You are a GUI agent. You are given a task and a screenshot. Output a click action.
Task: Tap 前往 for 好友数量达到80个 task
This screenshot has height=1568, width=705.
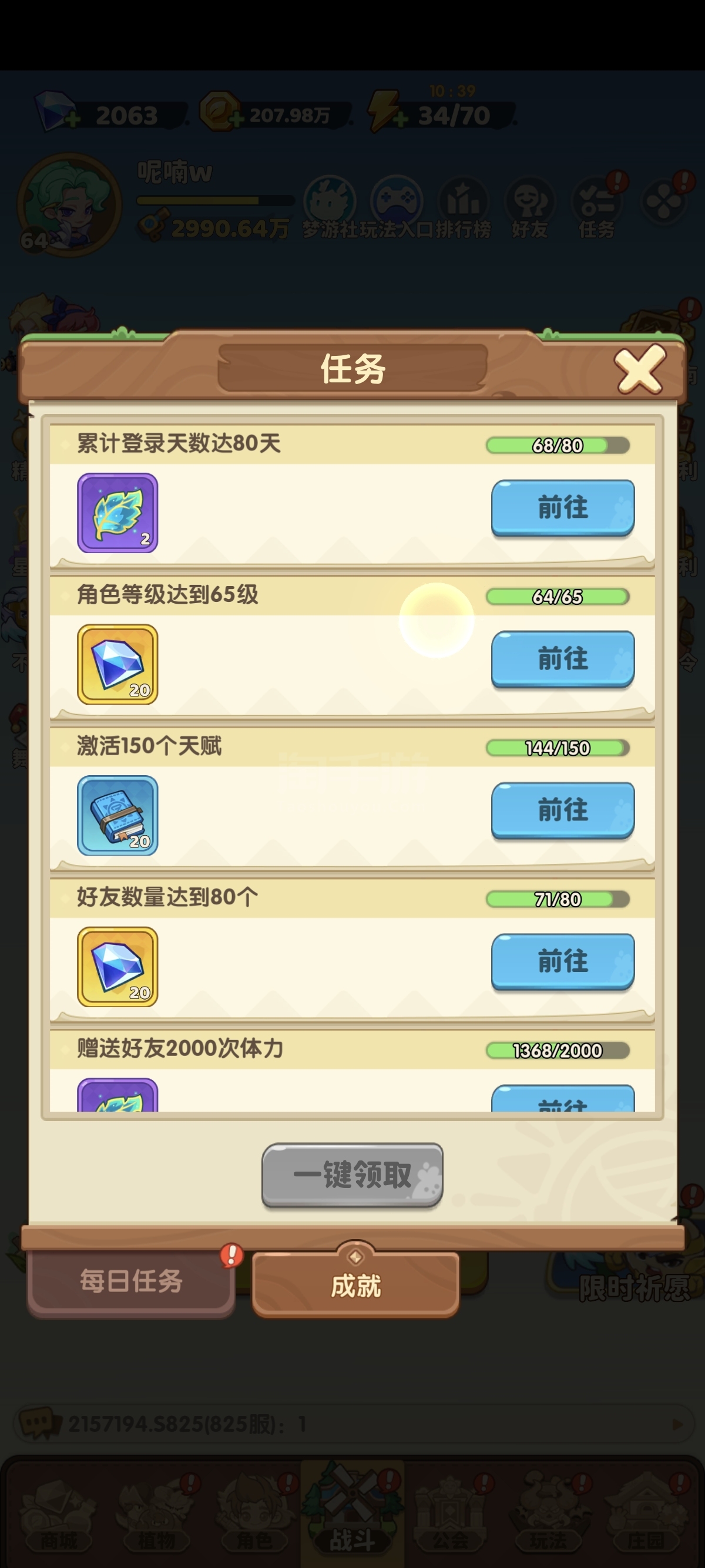(563, 961)
